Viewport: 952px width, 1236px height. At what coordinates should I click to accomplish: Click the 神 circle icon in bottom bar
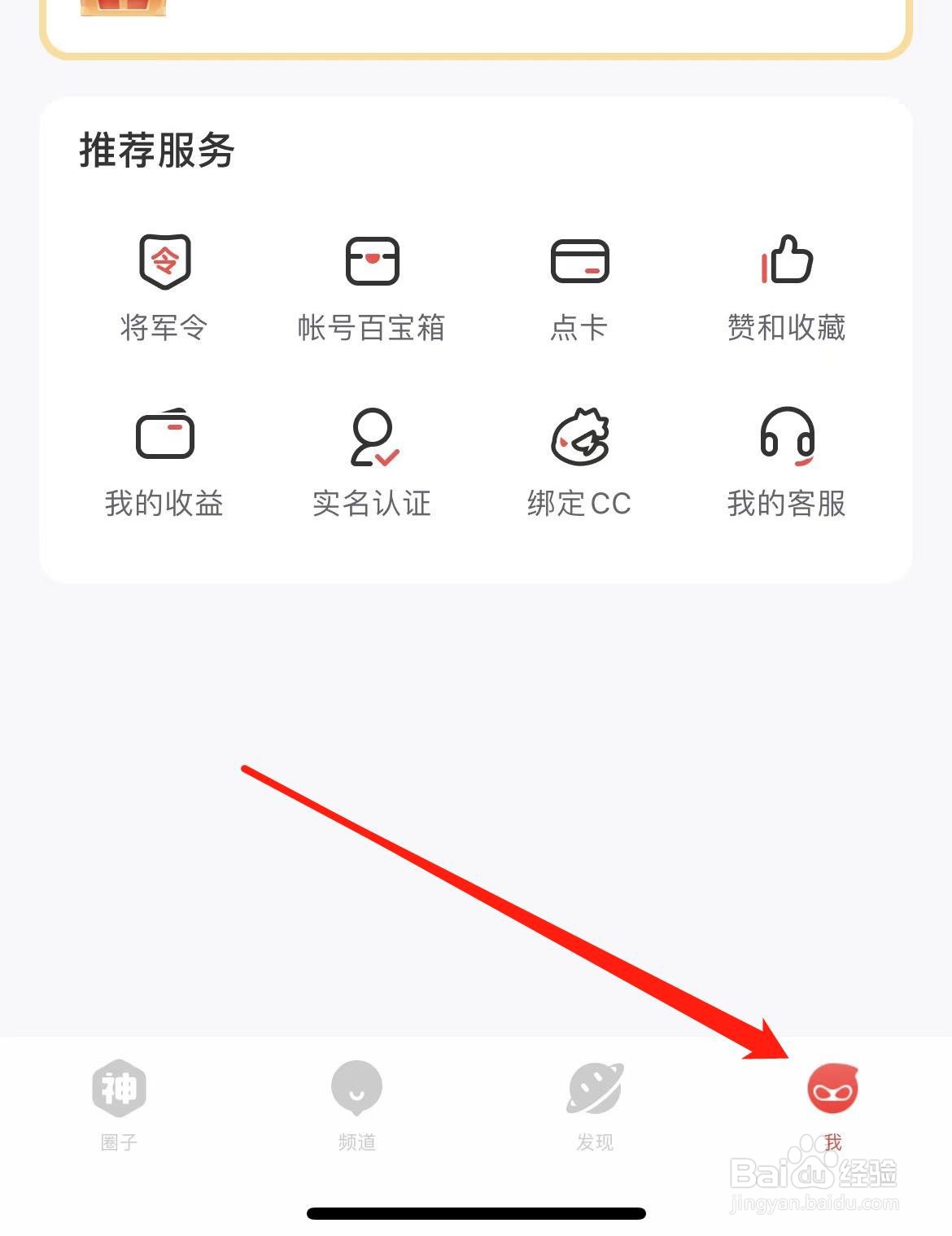pos(119,1089)
